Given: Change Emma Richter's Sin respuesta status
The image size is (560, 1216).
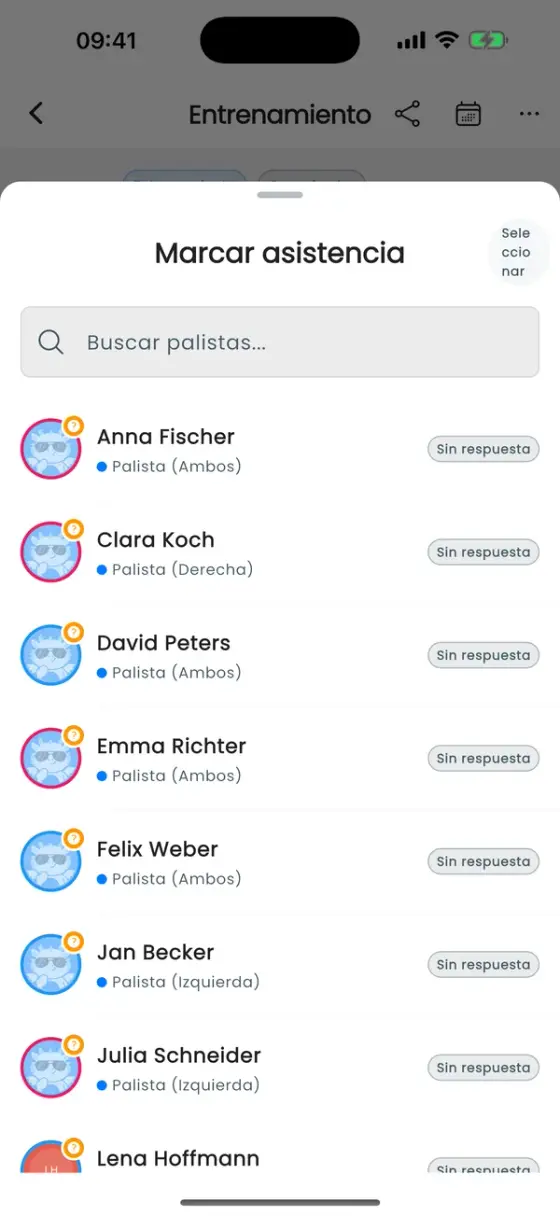Looking at the screenshot, I should pyautogui.click(x=484, y=758).
